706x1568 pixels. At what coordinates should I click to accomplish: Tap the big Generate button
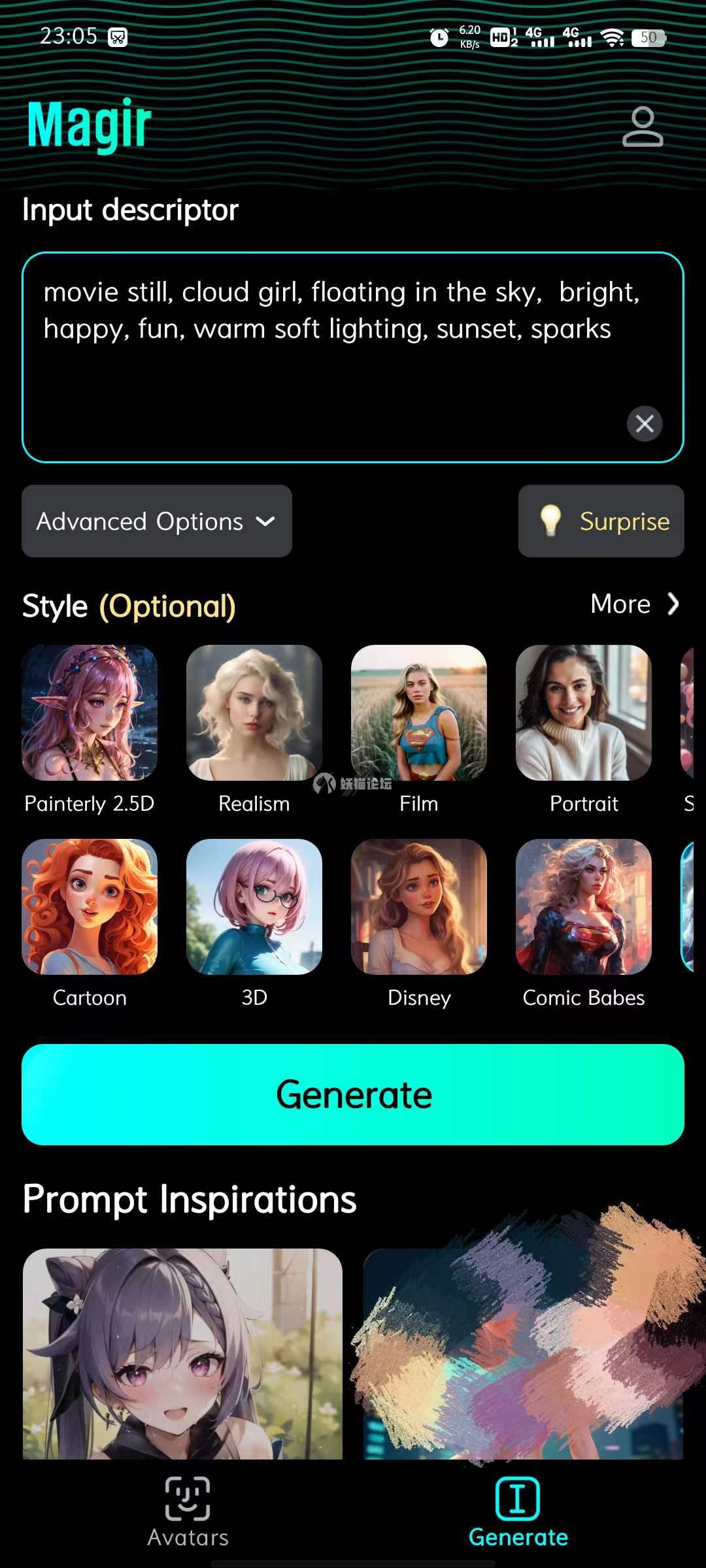point(353,1094)
